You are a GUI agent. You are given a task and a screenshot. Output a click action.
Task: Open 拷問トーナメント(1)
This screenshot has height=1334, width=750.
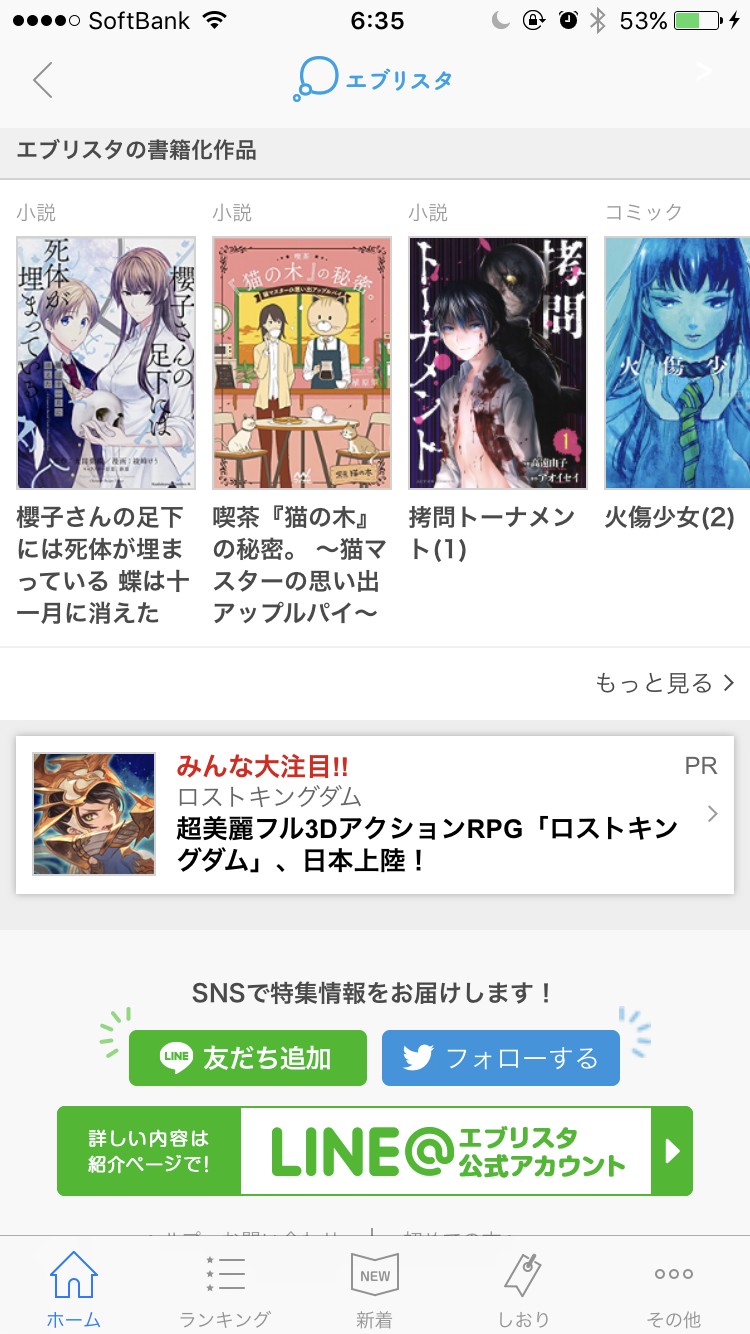[497, 363]
